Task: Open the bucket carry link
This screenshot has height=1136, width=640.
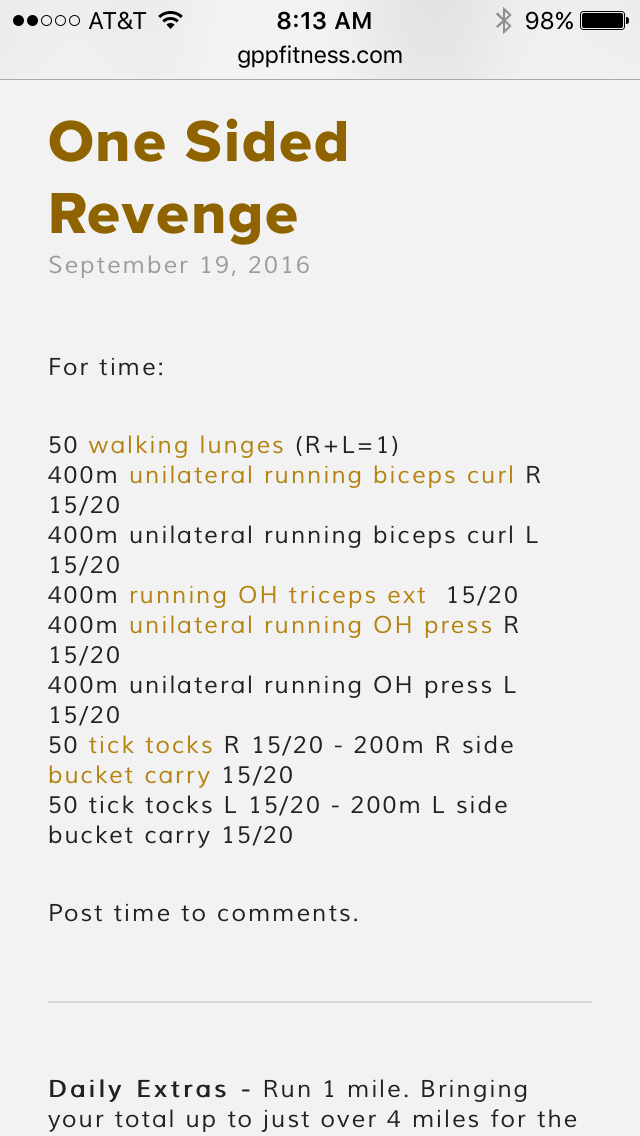Action: 129,775
